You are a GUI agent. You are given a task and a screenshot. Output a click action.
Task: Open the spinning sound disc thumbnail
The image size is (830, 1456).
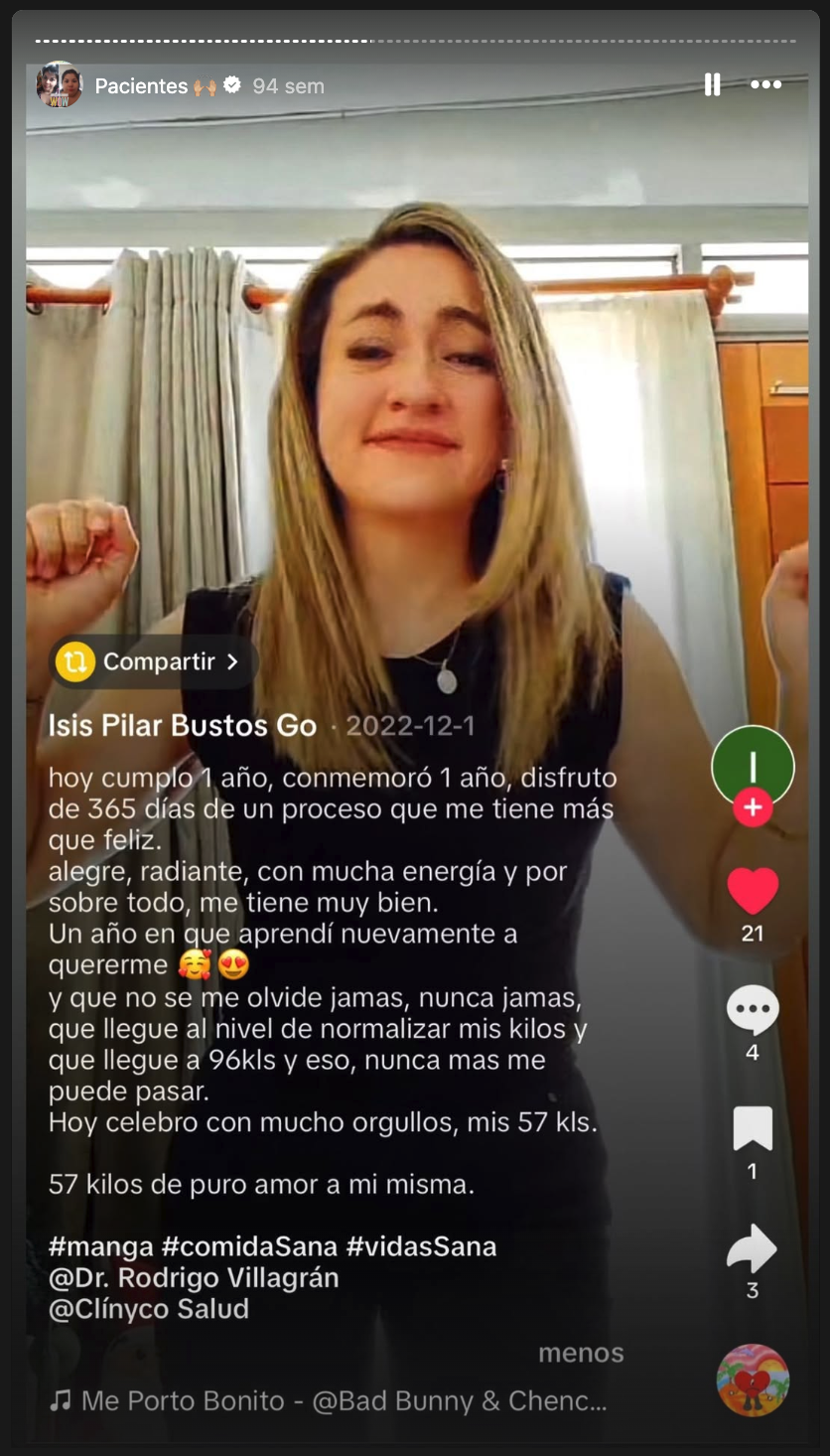[x=753, y=1380]
